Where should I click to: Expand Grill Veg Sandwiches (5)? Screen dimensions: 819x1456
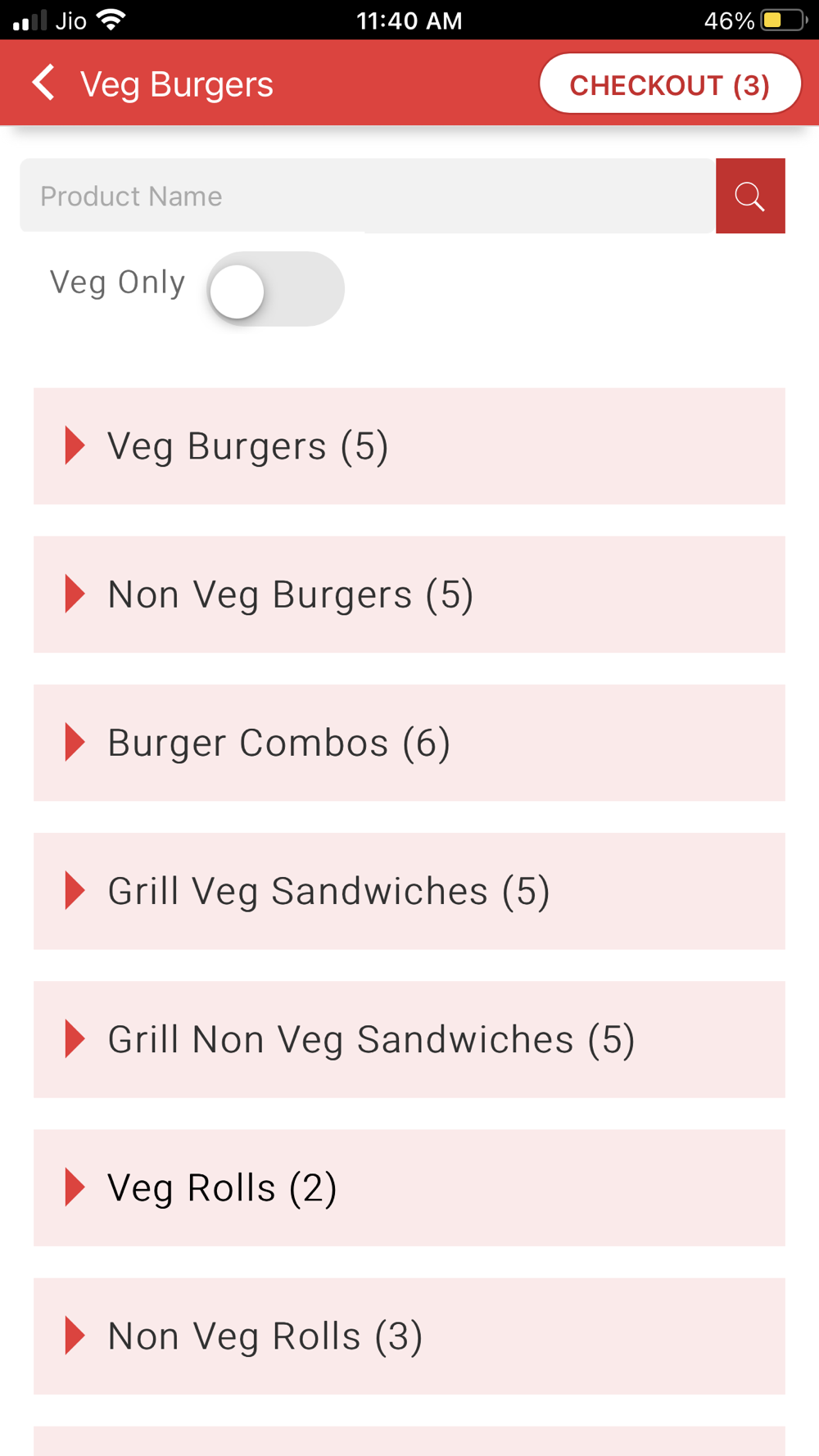[409, 891]
